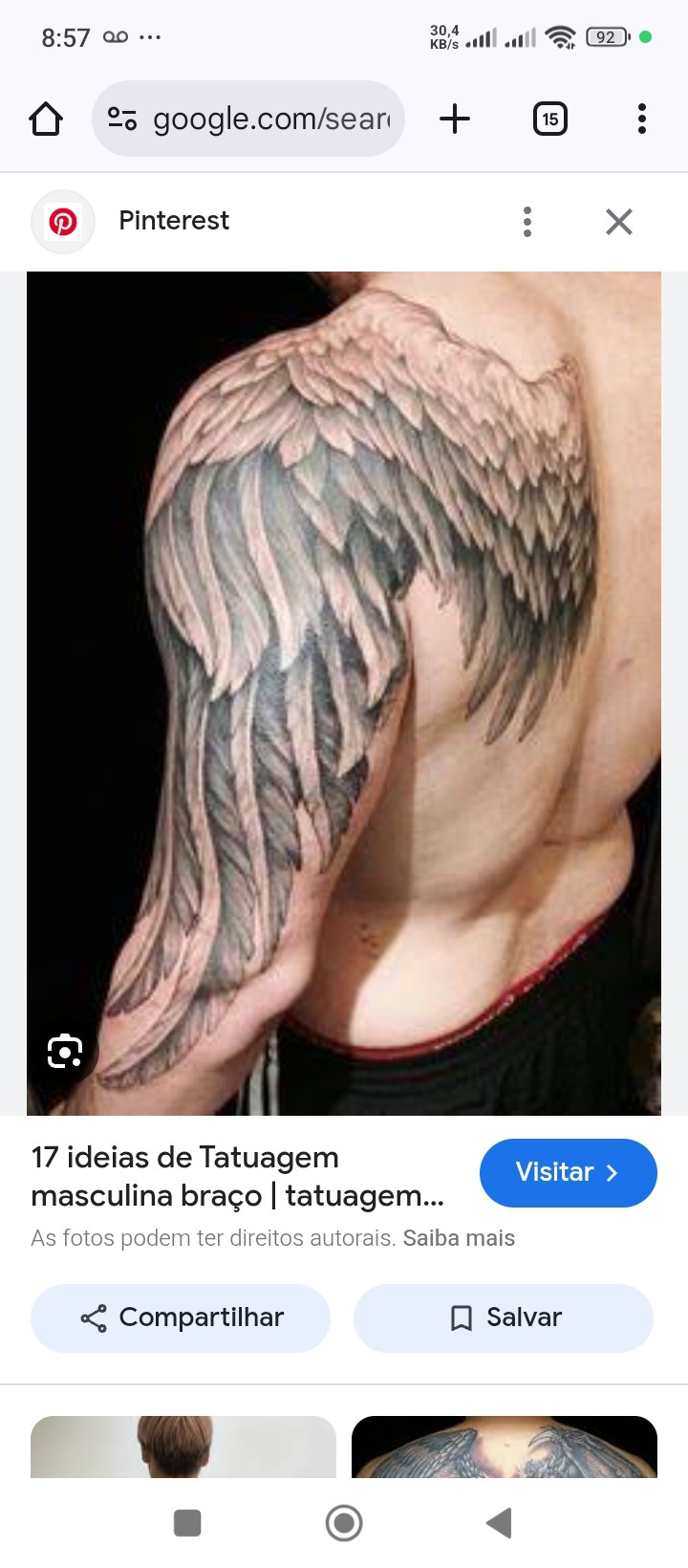Open Chrome's three-dot menu
688x1568 pixels.
coord(641,120)
